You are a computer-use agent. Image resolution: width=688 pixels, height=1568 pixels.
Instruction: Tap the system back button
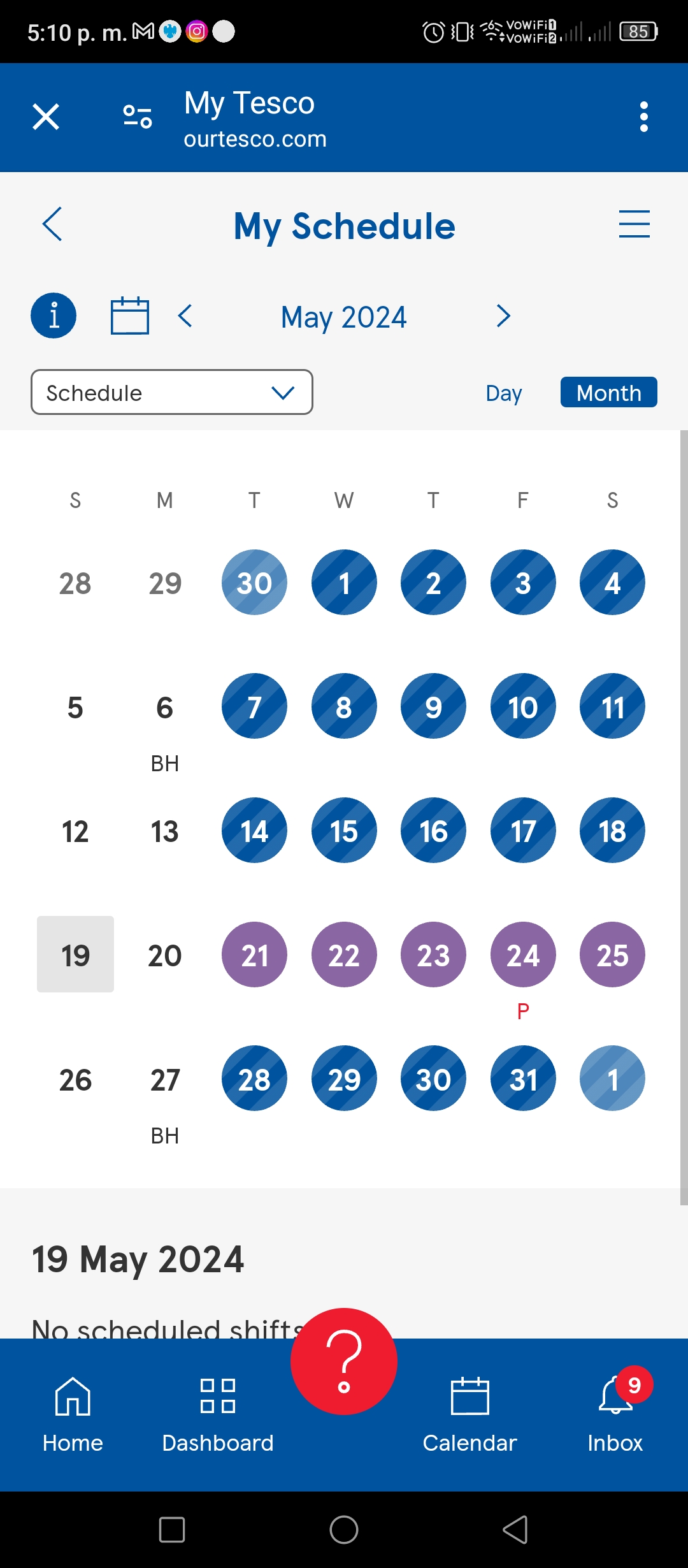(x=516, y=1530)
